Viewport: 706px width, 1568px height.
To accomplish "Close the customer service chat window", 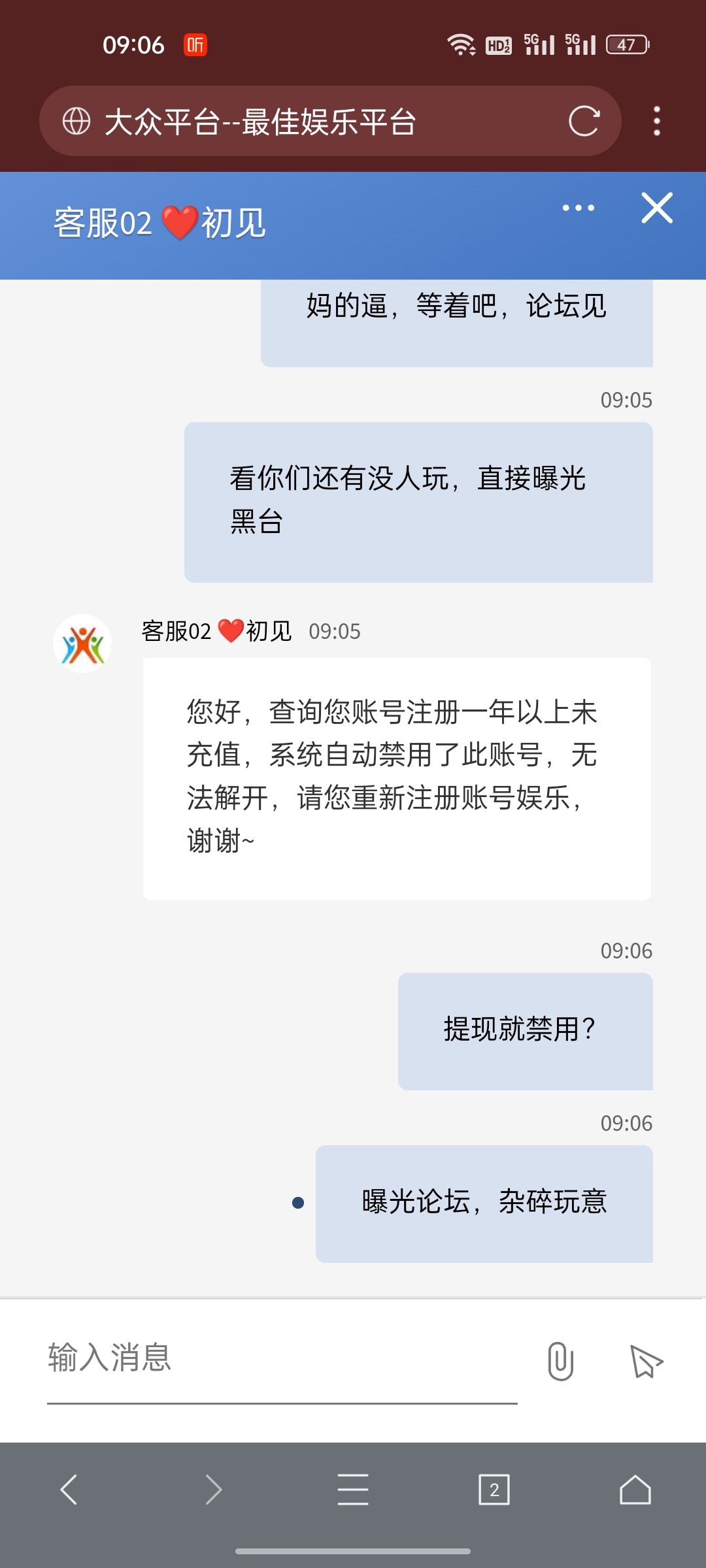I will pos(656,208).
